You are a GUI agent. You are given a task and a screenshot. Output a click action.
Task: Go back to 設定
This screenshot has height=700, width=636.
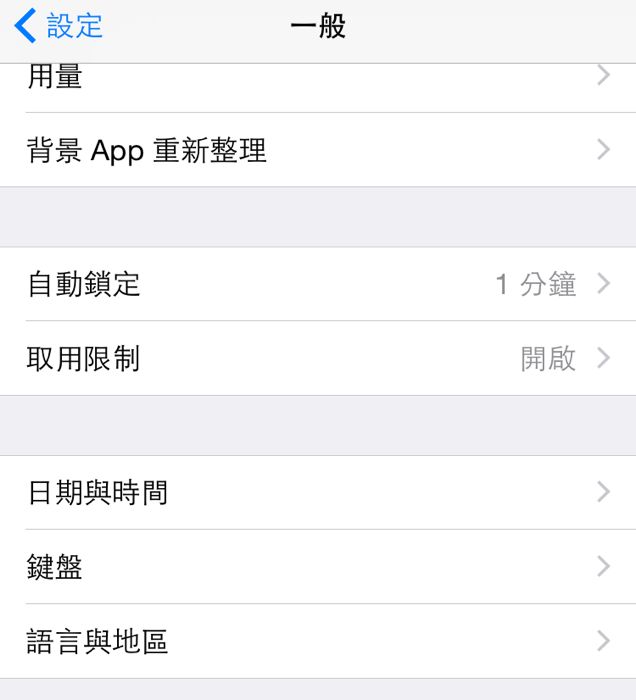coord(60,26)
